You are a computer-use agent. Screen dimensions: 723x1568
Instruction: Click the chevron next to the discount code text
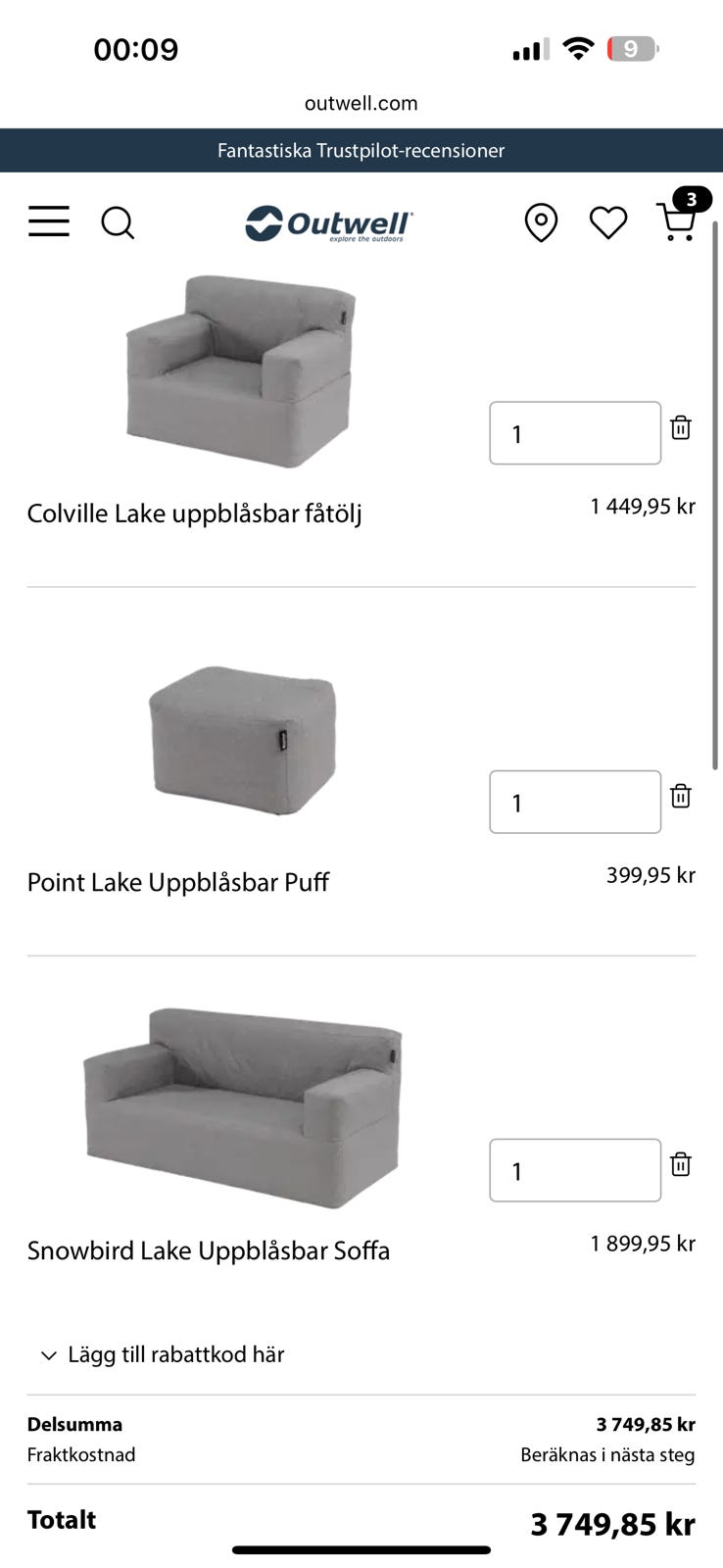pyautogui.click(x=46, y=1355)
